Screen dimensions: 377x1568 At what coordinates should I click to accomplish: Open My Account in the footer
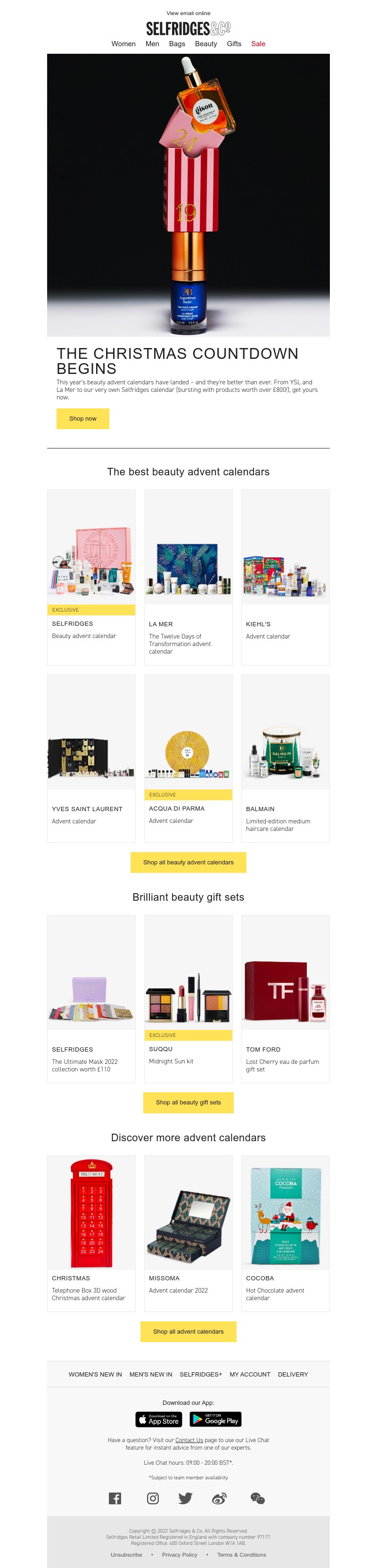point(249,1375)
